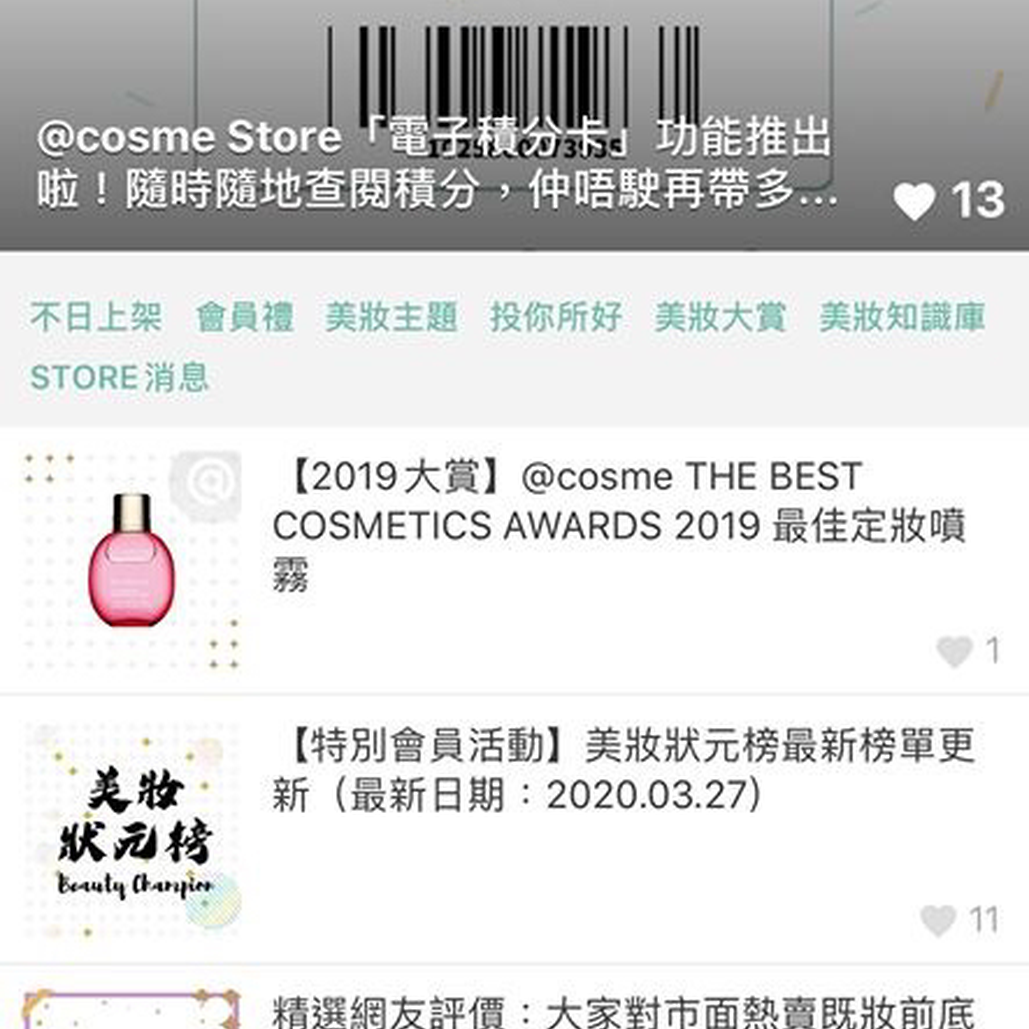1029x1029 pixels.
Task: Open the 電子積分卡 banner post
Action: [x=435, y=165]
